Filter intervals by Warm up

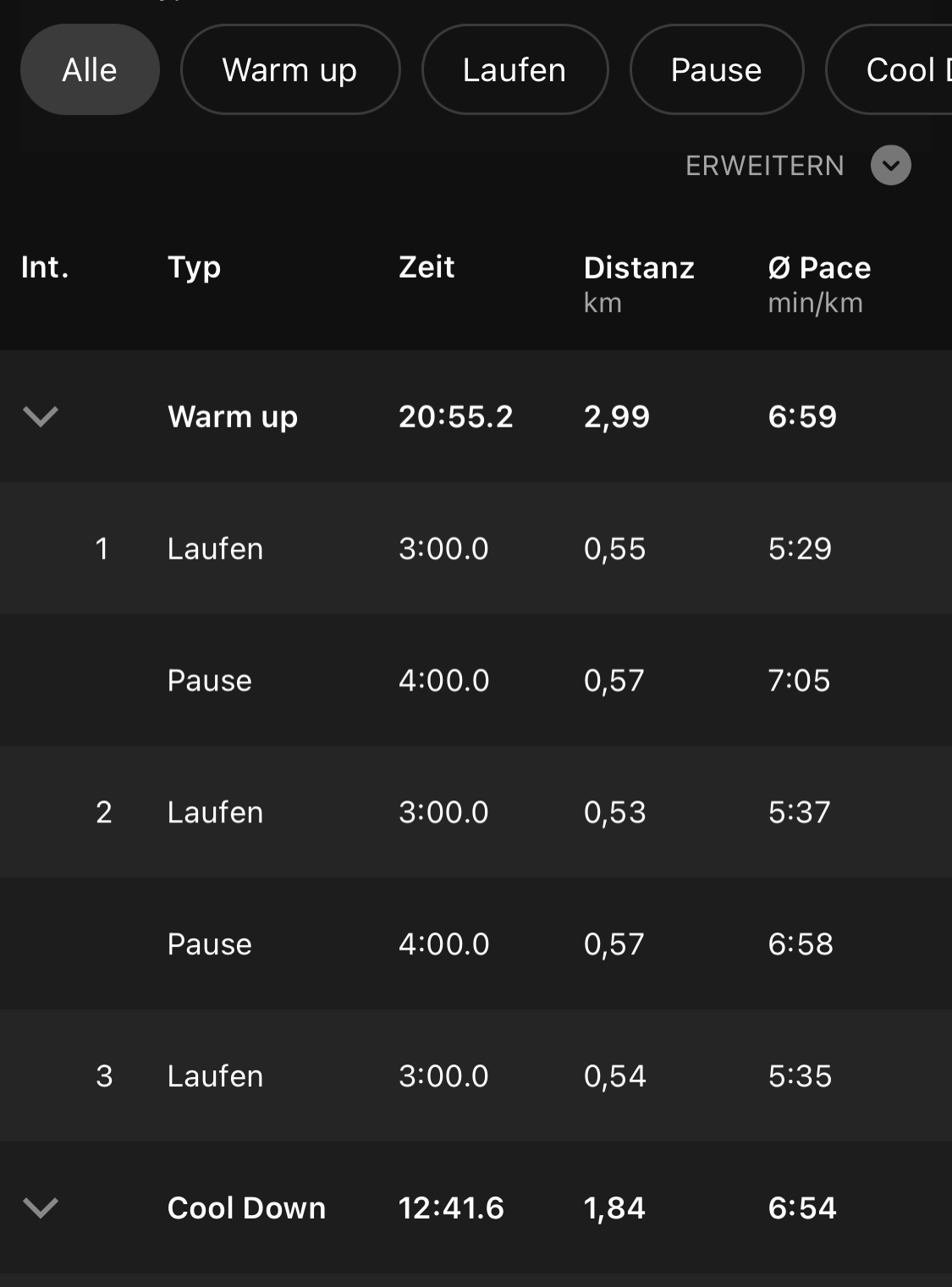pos(289,69)
